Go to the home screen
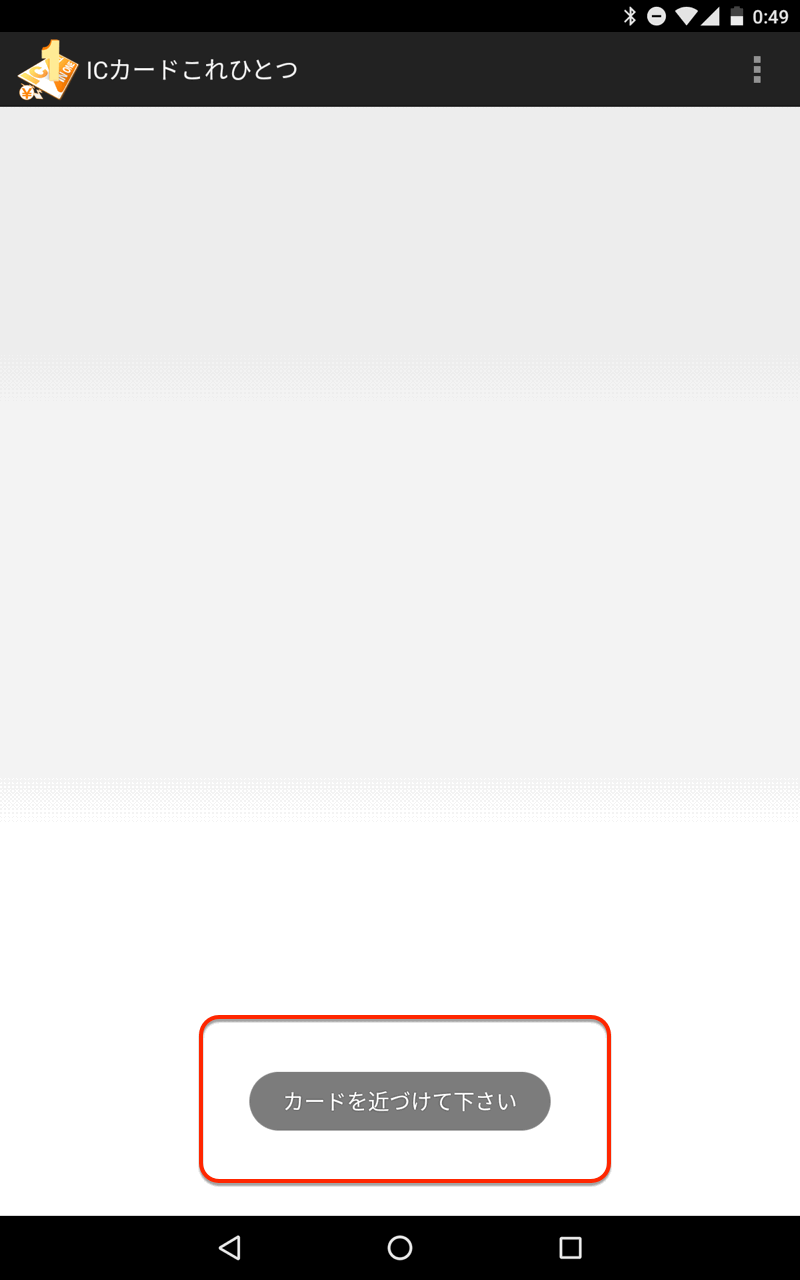 (400, 1247)
